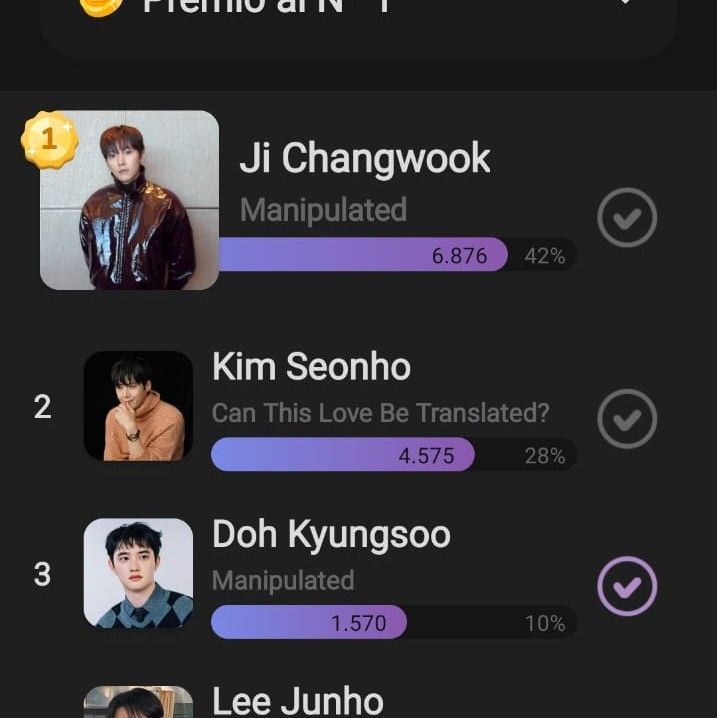The height and width of the screenshot is (718, 717).
Task: Toggle the check mark beside Doh Kyungsoo
Action: (627, 586)
